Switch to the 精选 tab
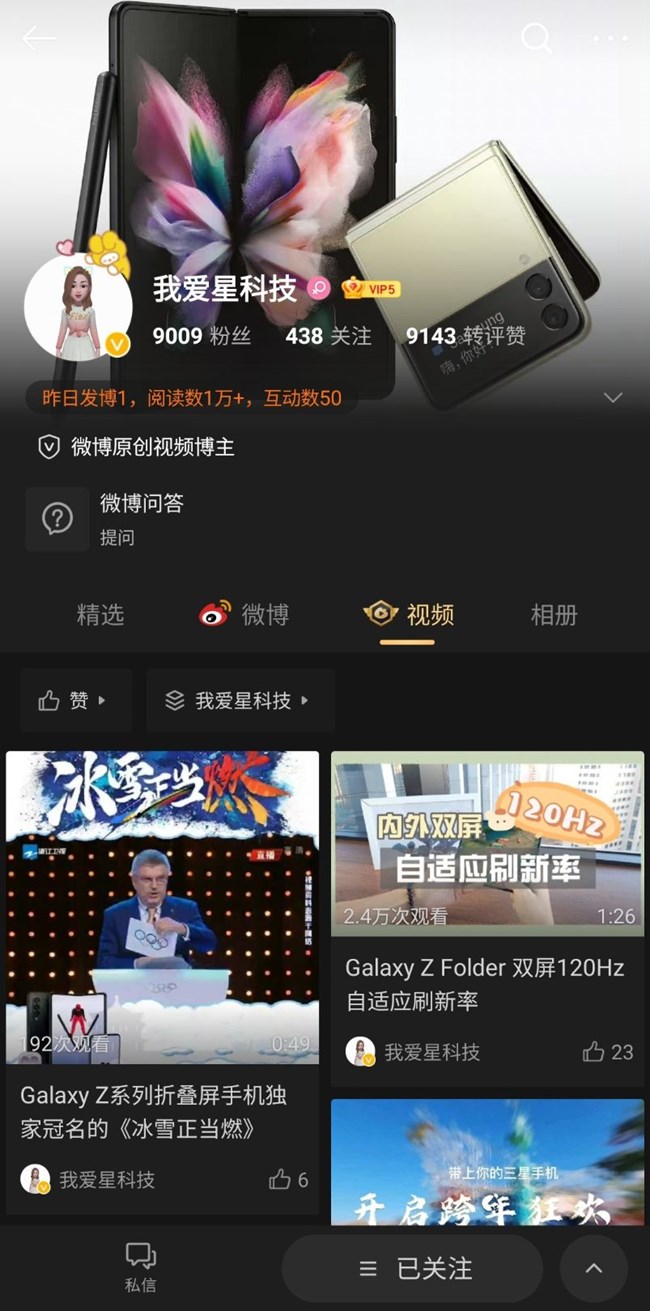650x1311 pixels. pyautogui.click(x=100, y=614)
